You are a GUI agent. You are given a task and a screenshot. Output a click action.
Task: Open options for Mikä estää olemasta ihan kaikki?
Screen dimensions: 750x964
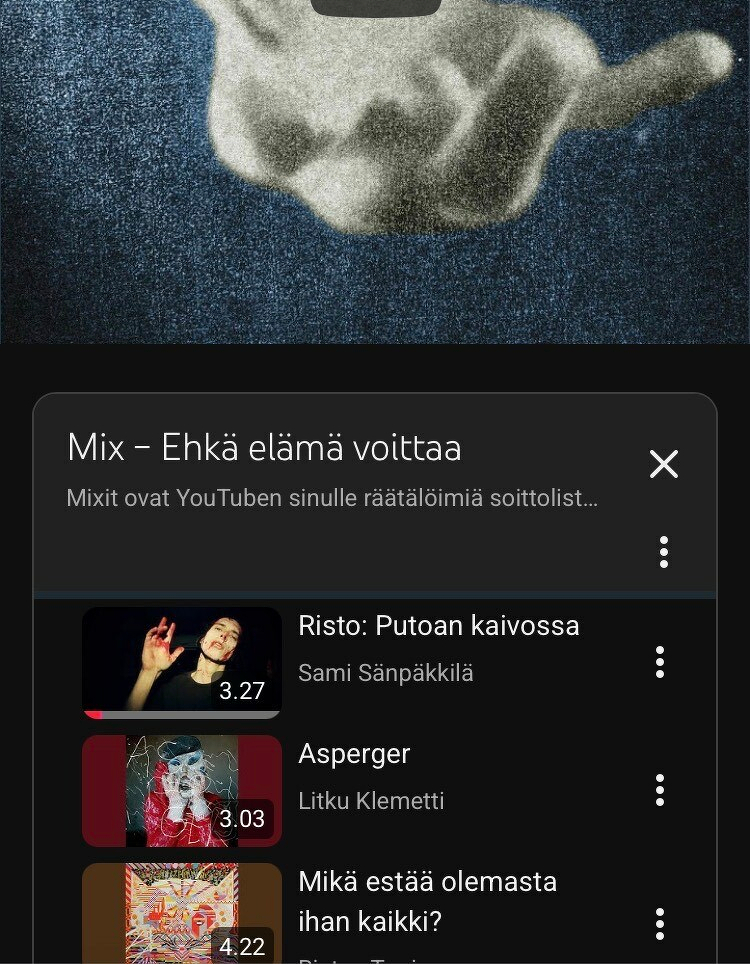click(660, 923)
